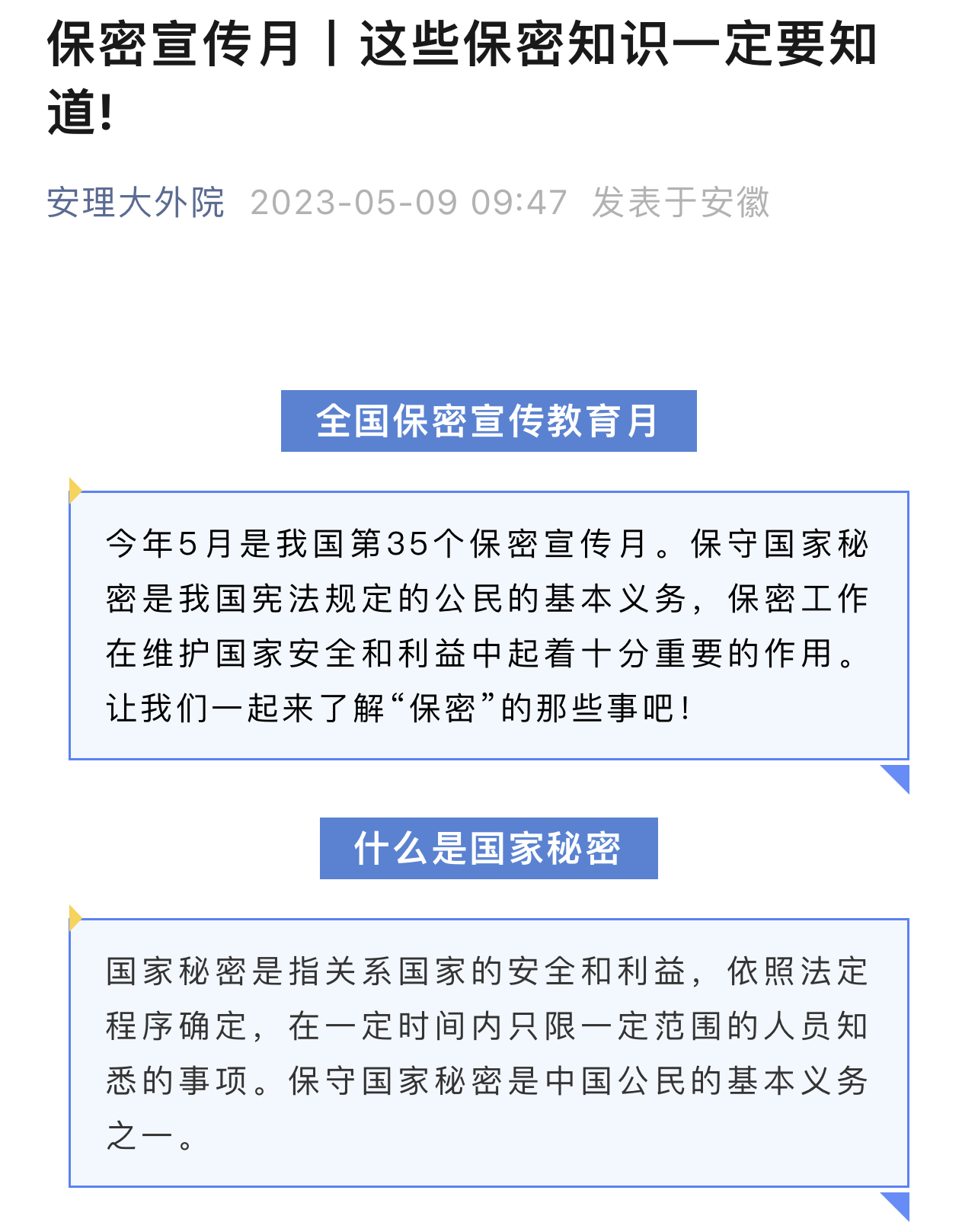Screen dimensions: 978x1232
Task: Open the 安理大外院 account profile link
Action: (136, 203)
